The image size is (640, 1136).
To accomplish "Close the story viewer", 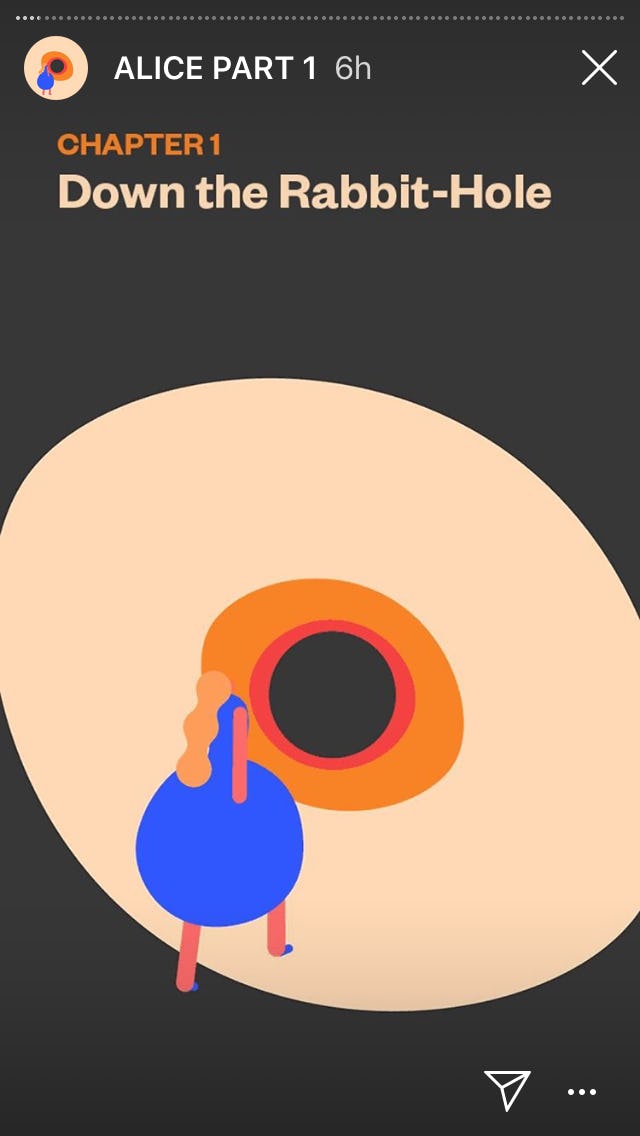I will click(599, 68).
